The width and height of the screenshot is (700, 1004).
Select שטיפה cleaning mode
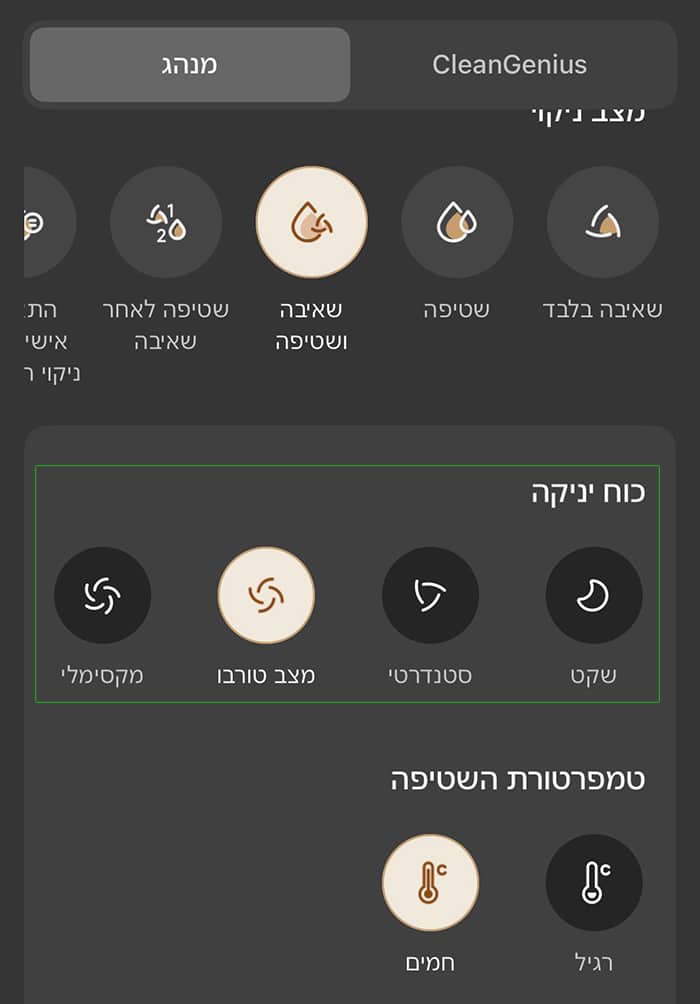[457, 222]
